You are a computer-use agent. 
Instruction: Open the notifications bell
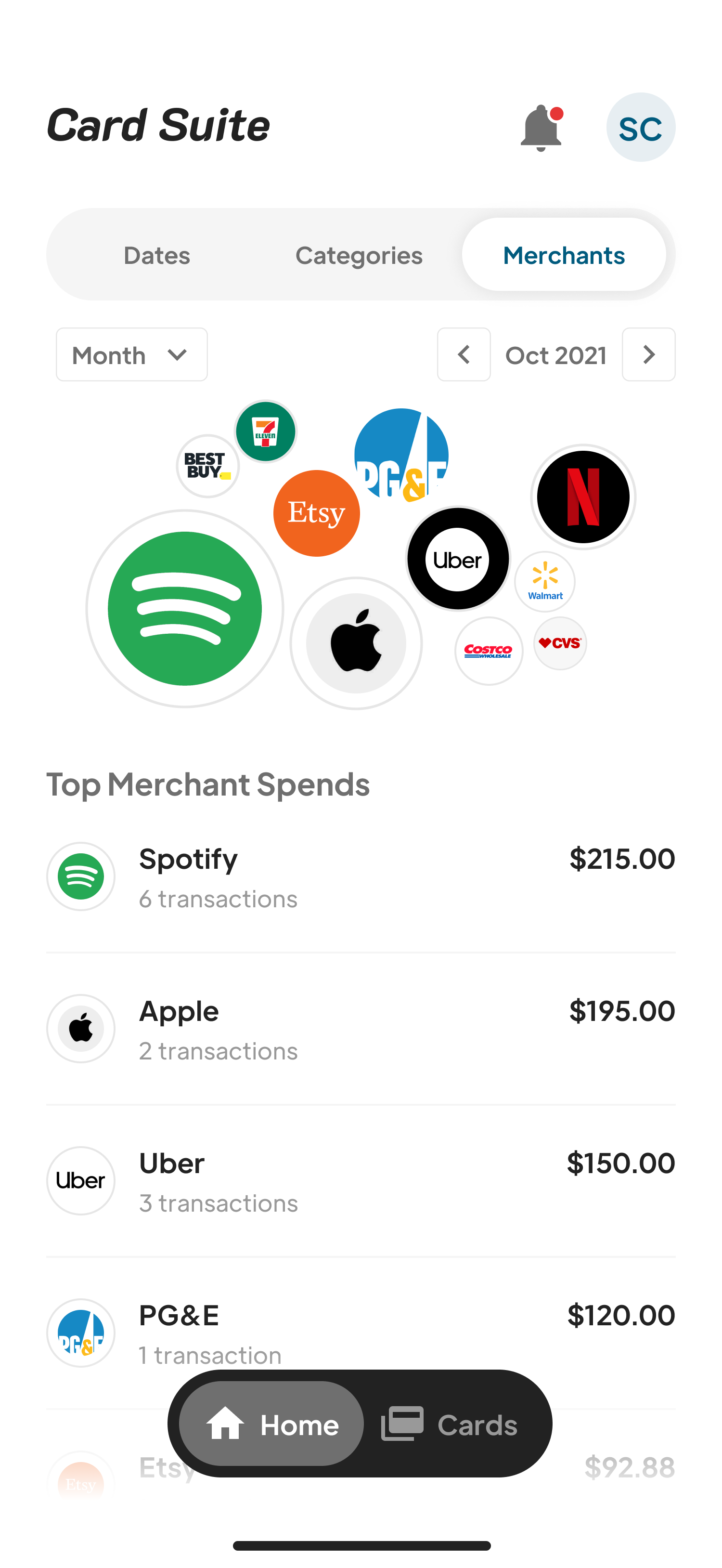click(x=540, y=128)
